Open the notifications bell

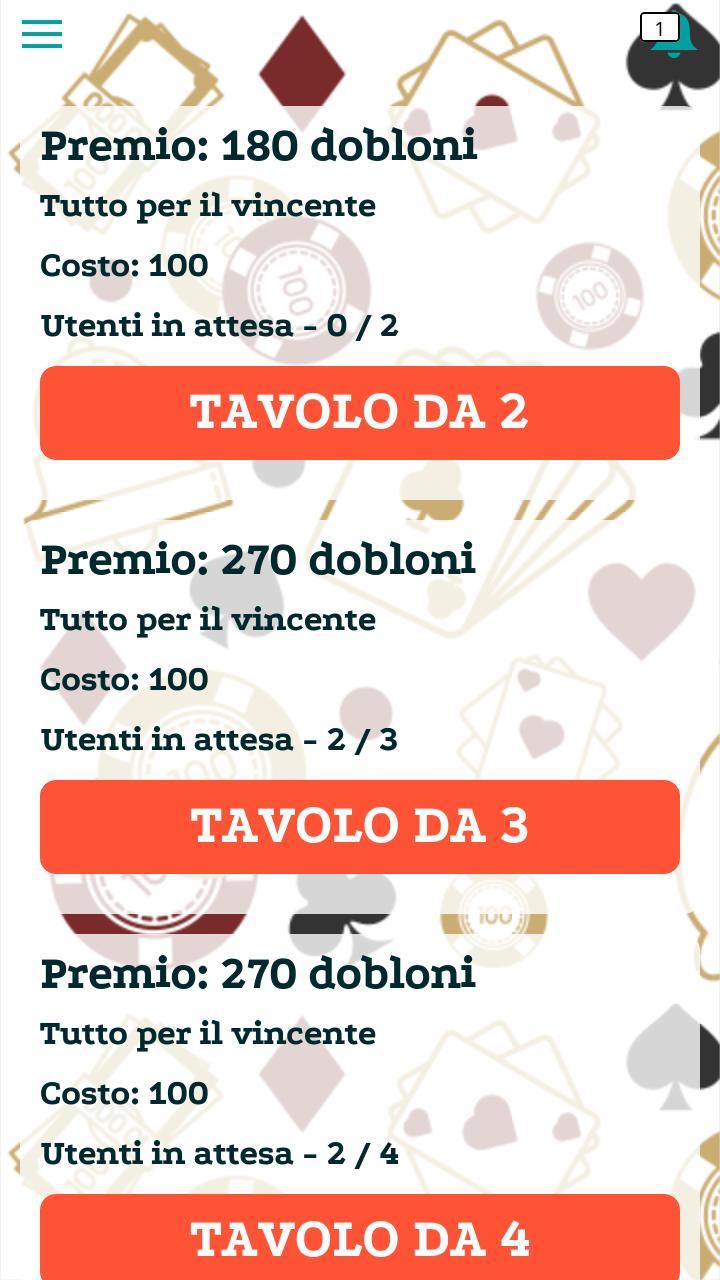(672, 38)
